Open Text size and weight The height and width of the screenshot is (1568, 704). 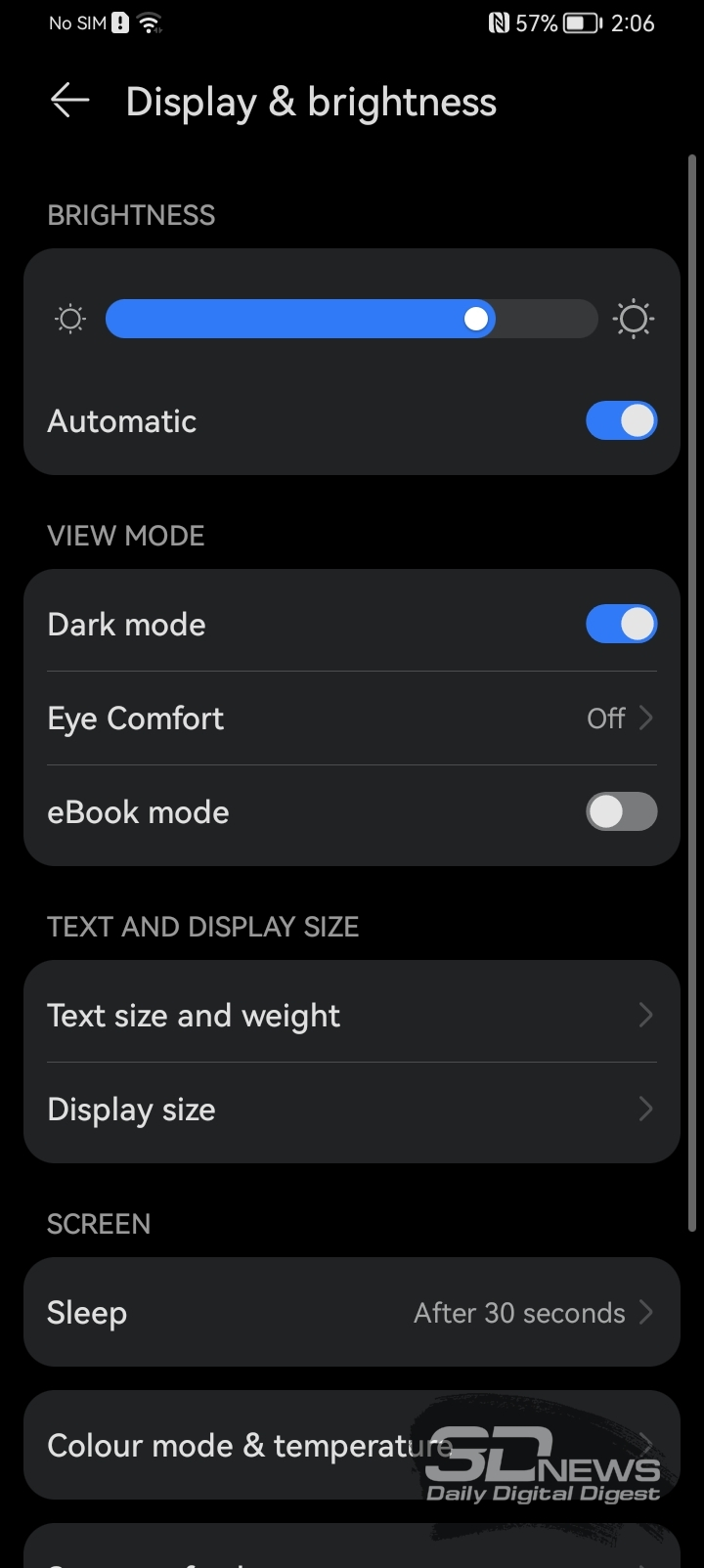tap(352, 1016)
